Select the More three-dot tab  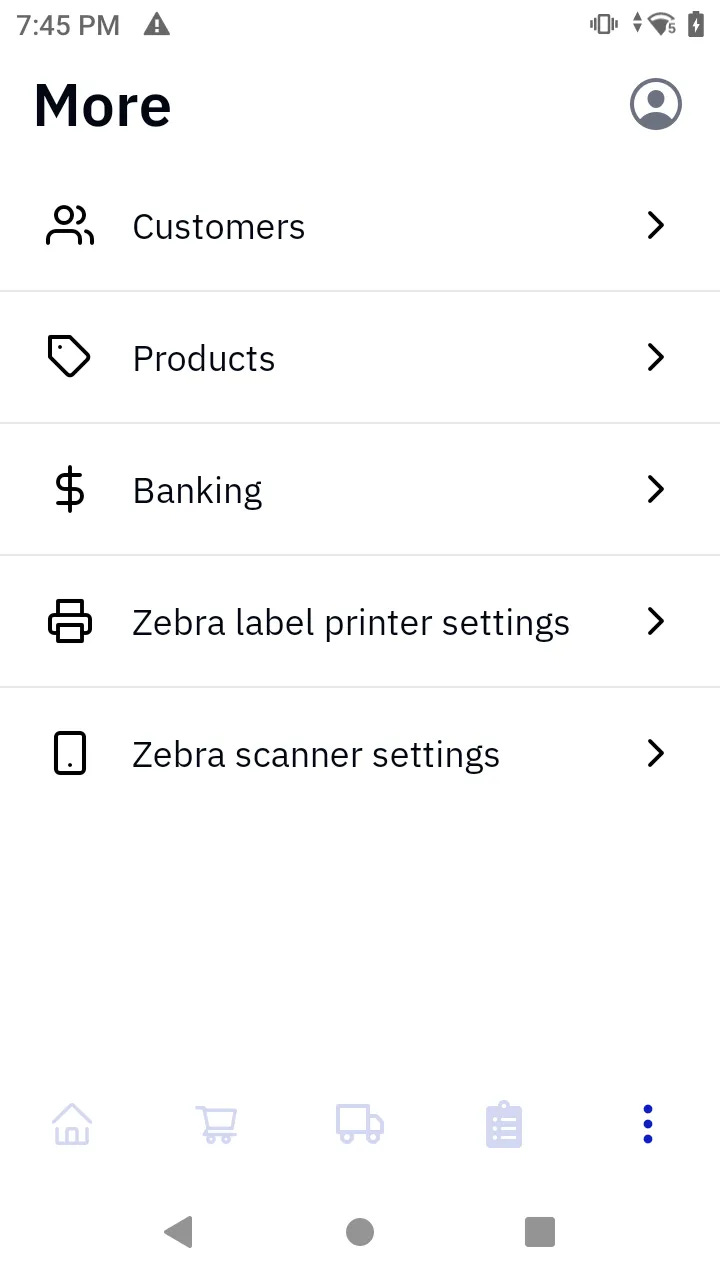(648, 1124)
